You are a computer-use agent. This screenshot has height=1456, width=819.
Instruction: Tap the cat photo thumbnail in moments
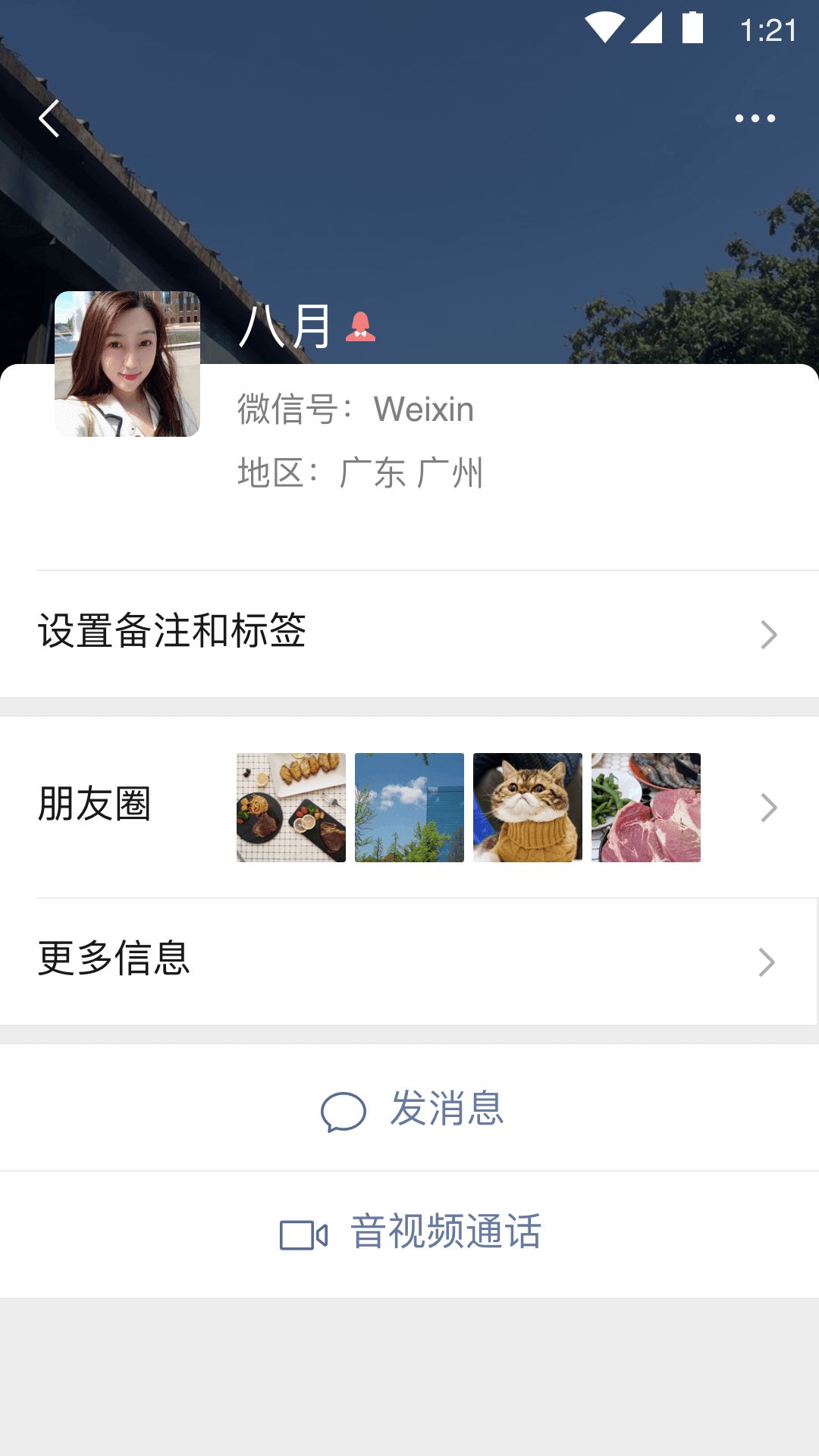coord(528,807)
